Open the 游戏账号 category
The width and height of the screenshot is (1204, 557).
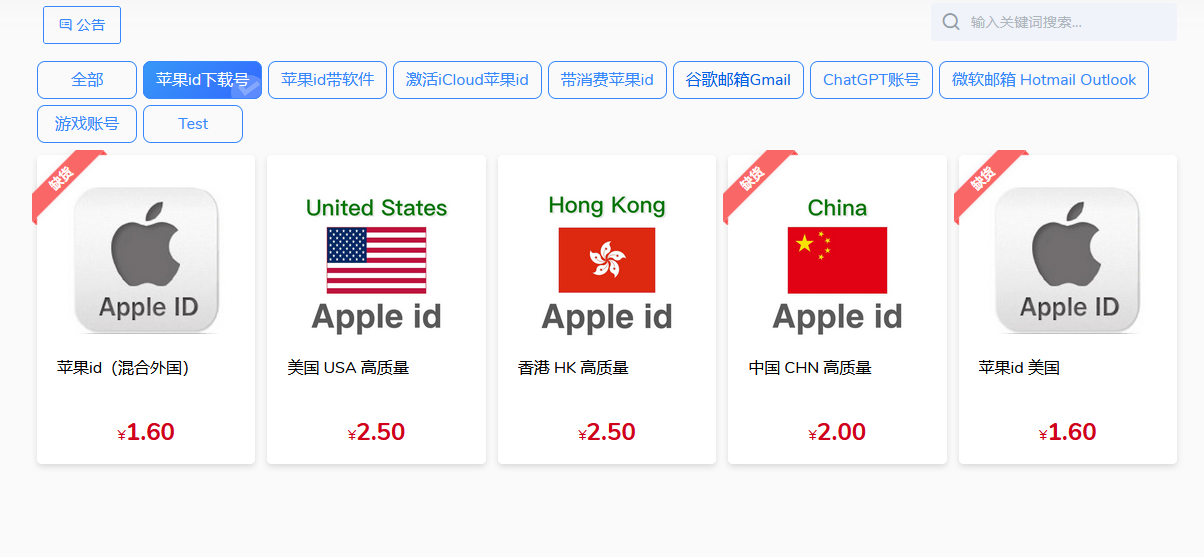click(87, 124)
